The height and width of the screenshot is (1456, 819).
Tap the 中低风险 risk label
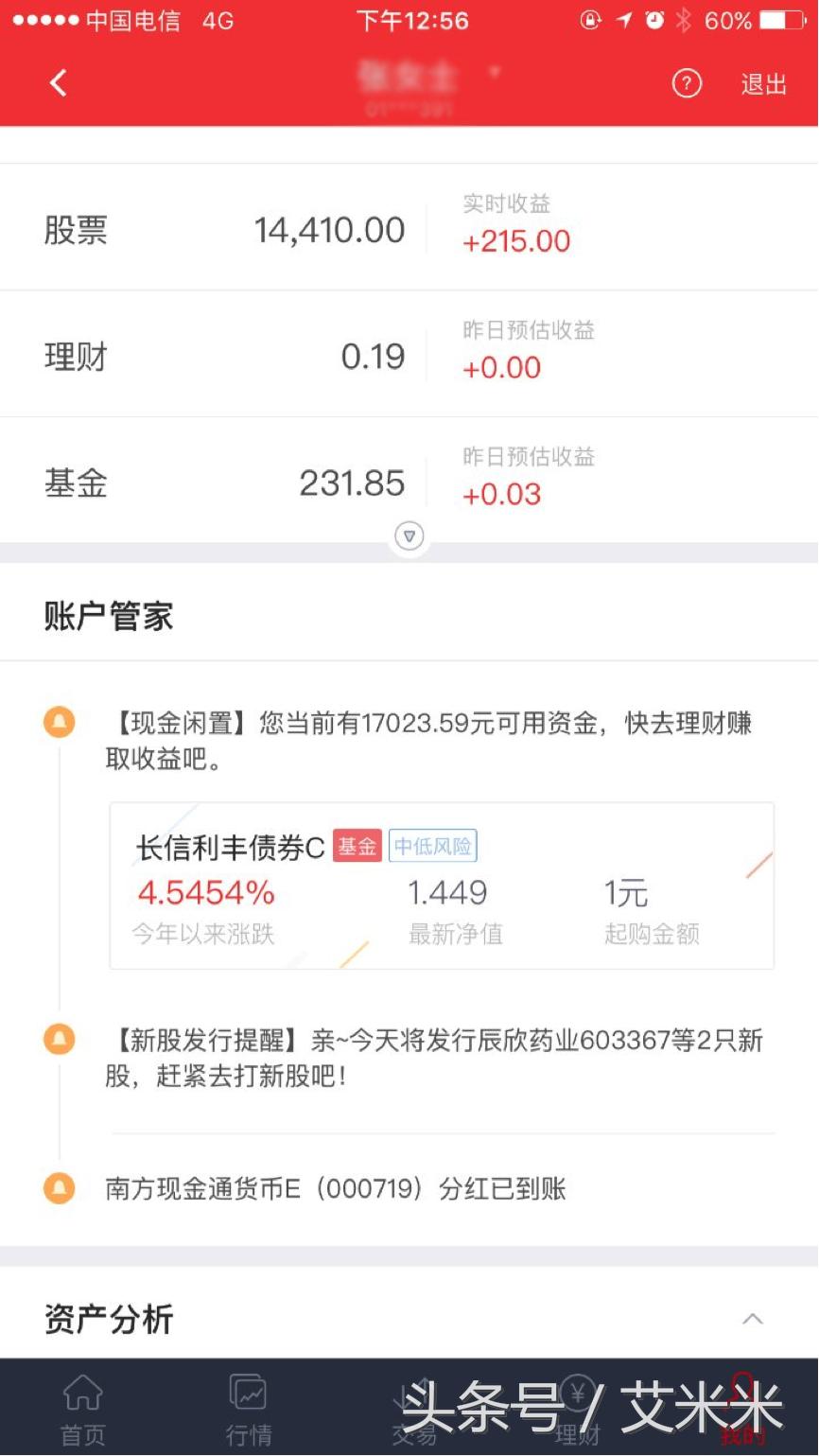[x=433, y=847]
